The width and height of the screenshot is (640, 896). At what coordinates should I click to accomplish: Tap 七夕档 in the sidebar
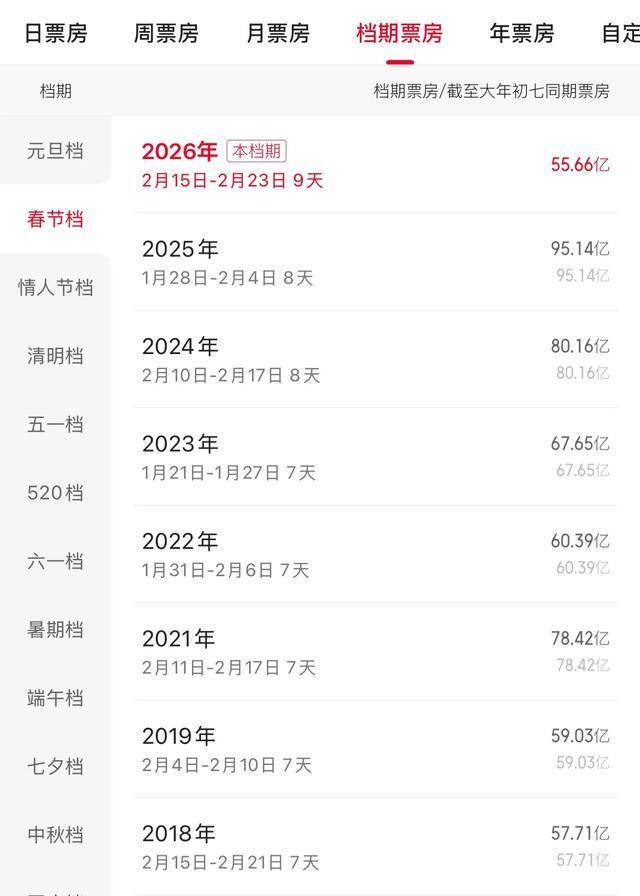55,767
